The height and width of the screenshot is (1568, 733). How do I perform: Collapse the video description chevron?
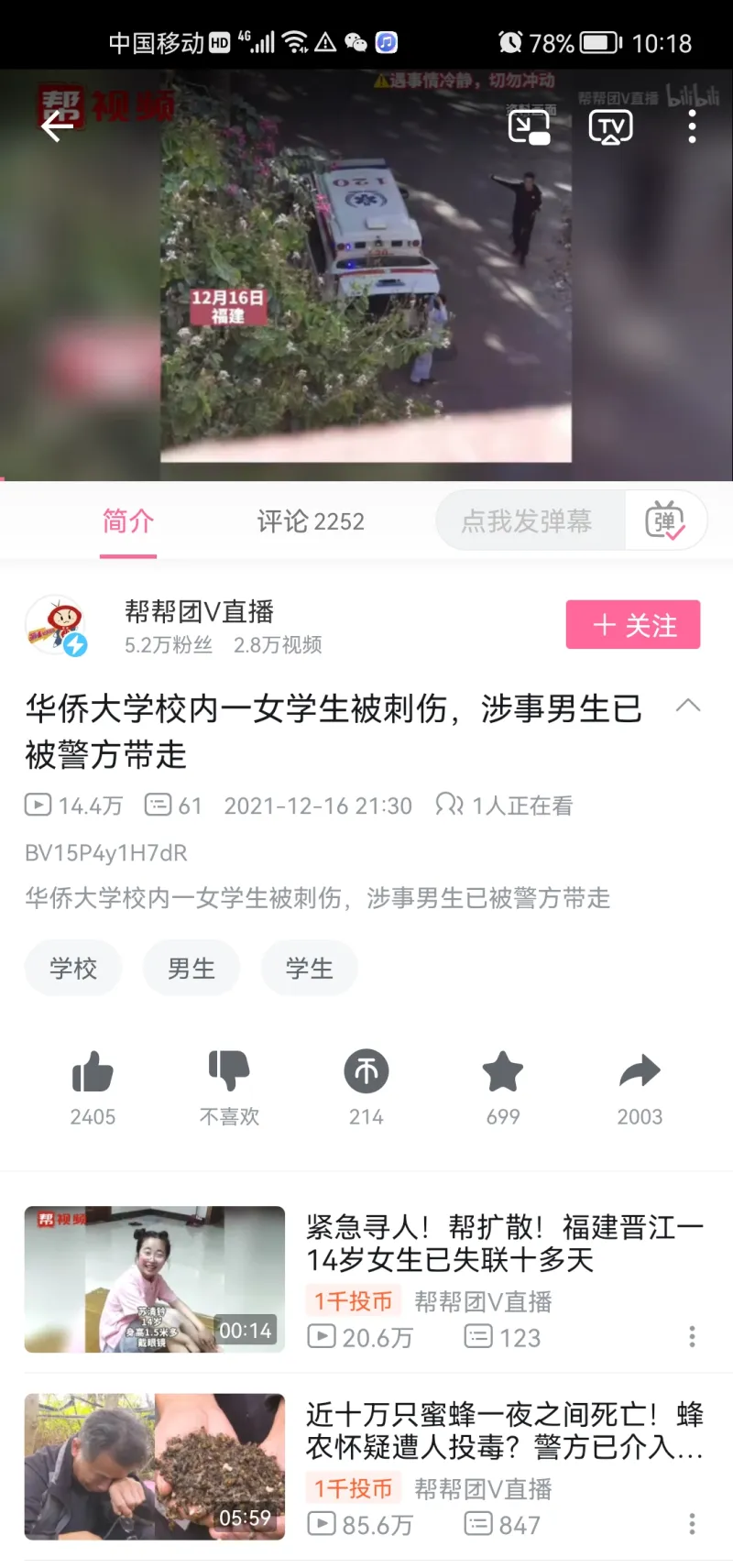[x=688, y=706]
